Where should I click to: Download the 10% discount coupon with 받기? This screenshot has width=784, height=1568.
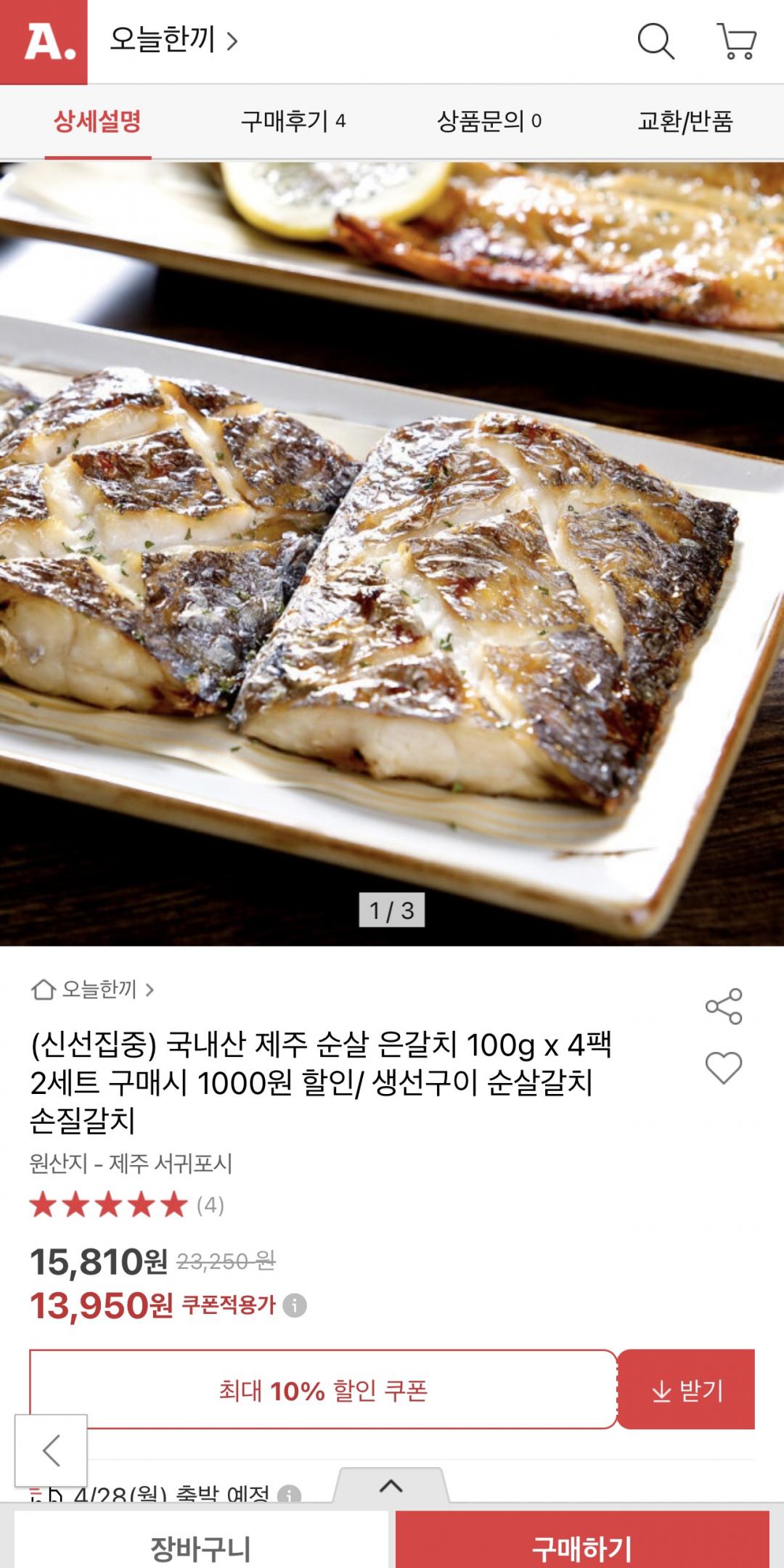[x=687, y=1390]
